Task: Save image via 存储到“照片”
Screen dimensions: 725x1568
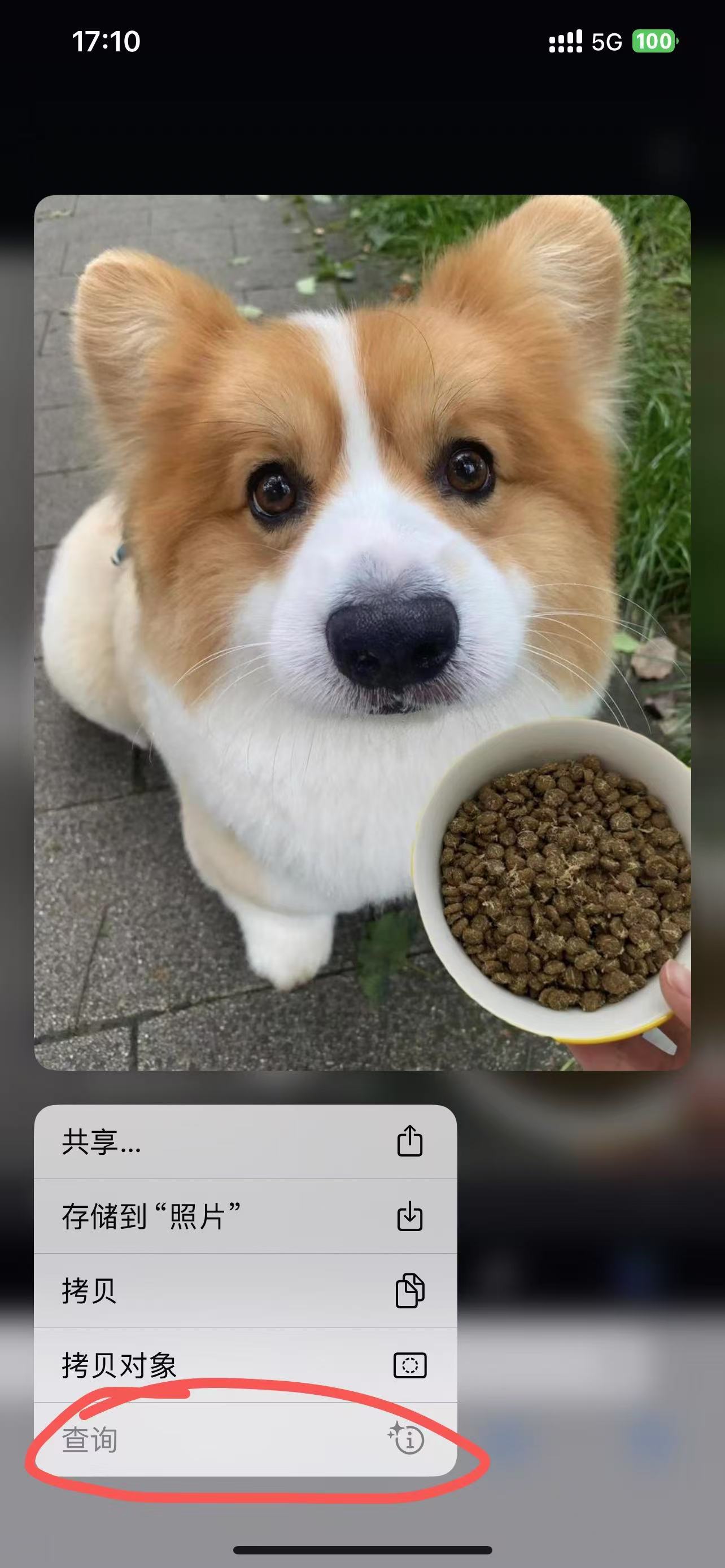Action: 244,1216
